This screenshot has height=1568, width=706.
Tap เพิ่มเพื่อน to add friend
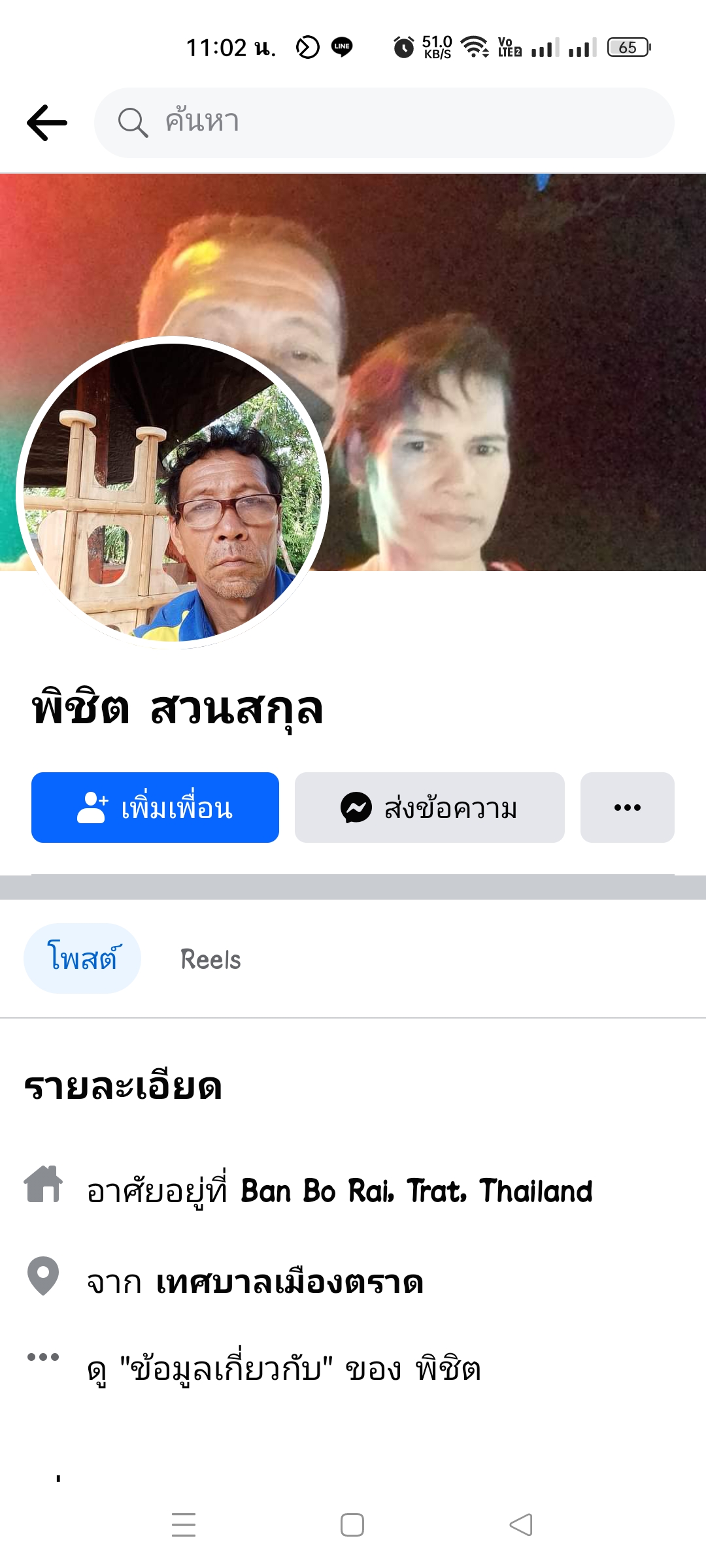[155, 808]
